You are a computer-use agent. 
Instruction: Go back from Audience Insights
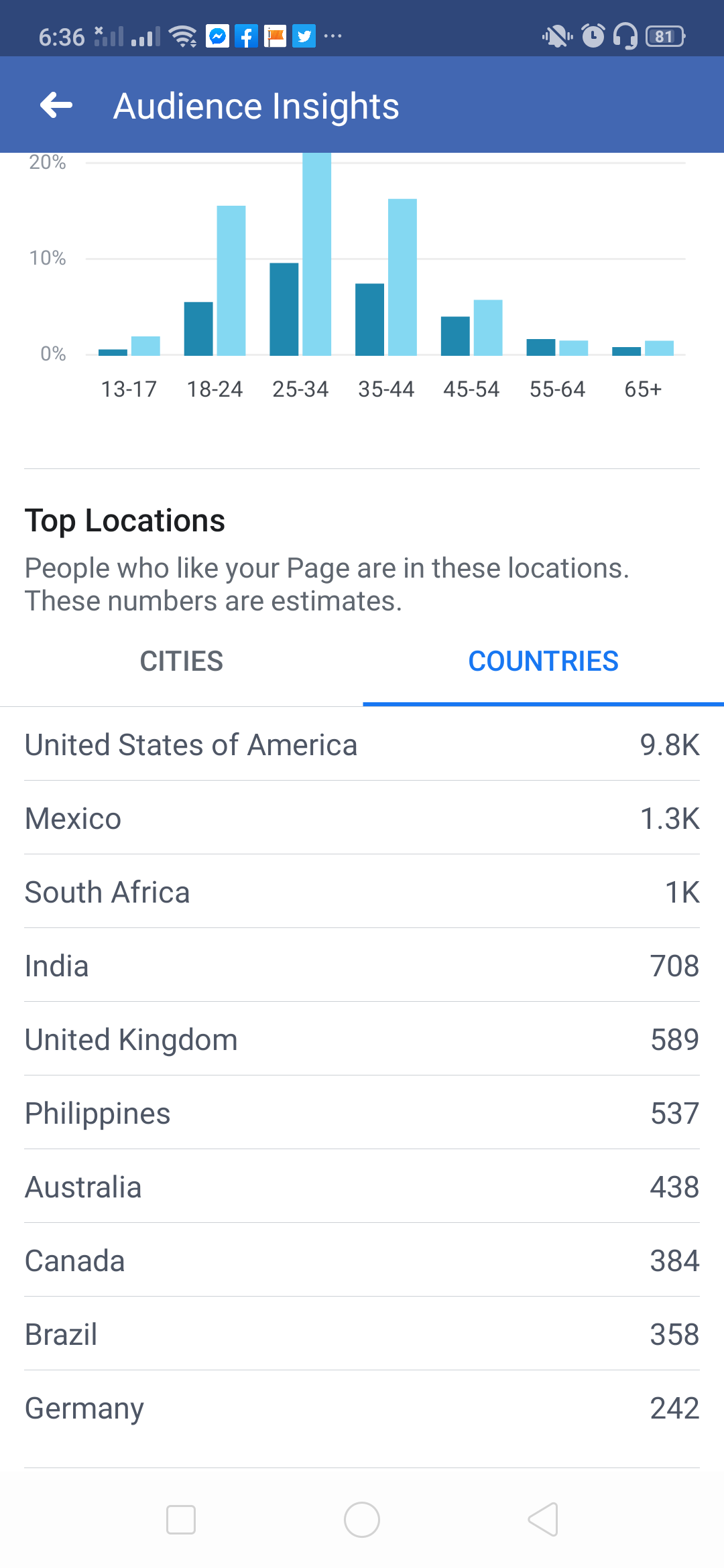[x=56, y=105]
